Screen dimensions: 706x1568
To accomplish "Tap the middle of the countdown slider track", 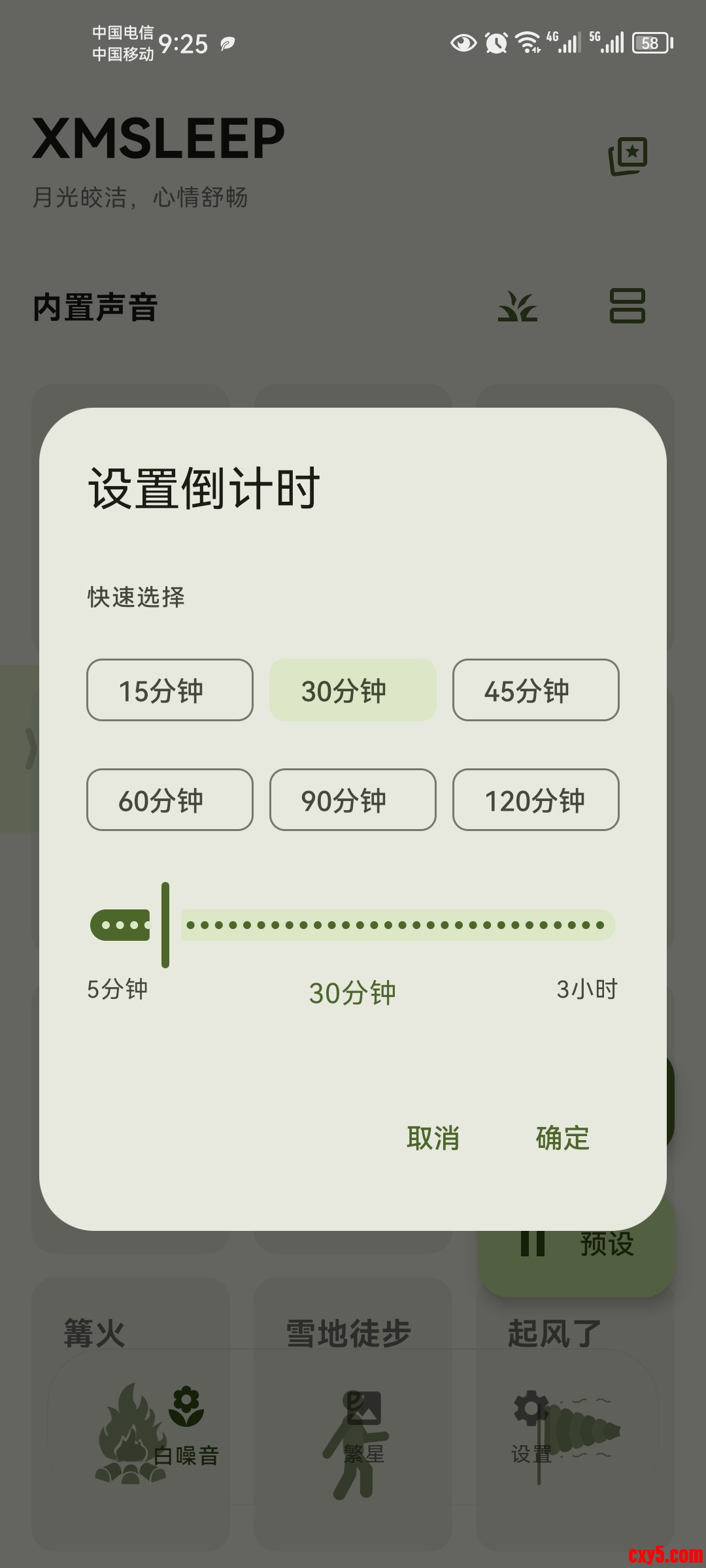I will tap(353, 925).
